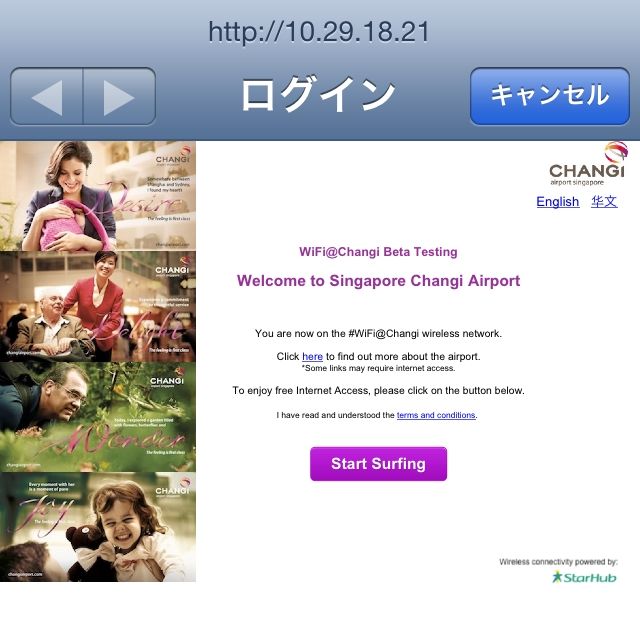Open the 'here' link about the airport
Viewport: 640px width, 640px height.
coord(312,356)
